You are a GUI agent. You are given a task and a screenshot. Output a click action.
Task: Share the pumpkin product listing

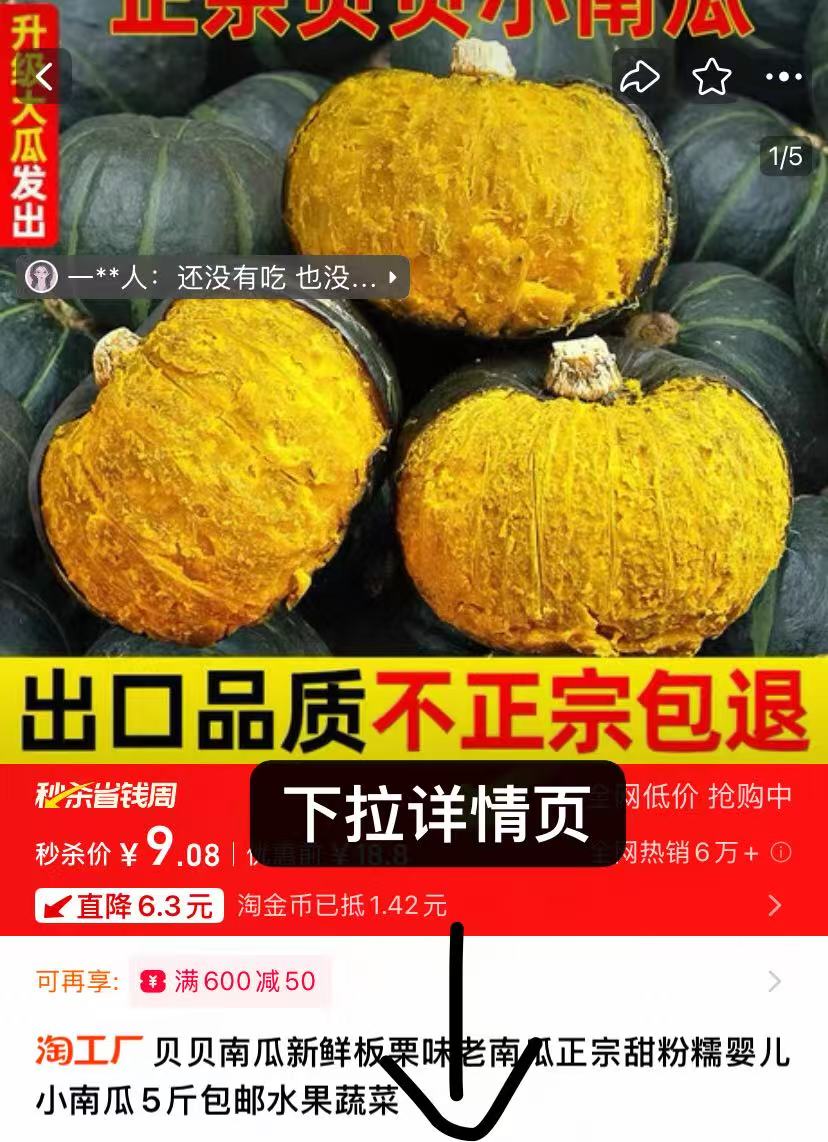(640, 77)
